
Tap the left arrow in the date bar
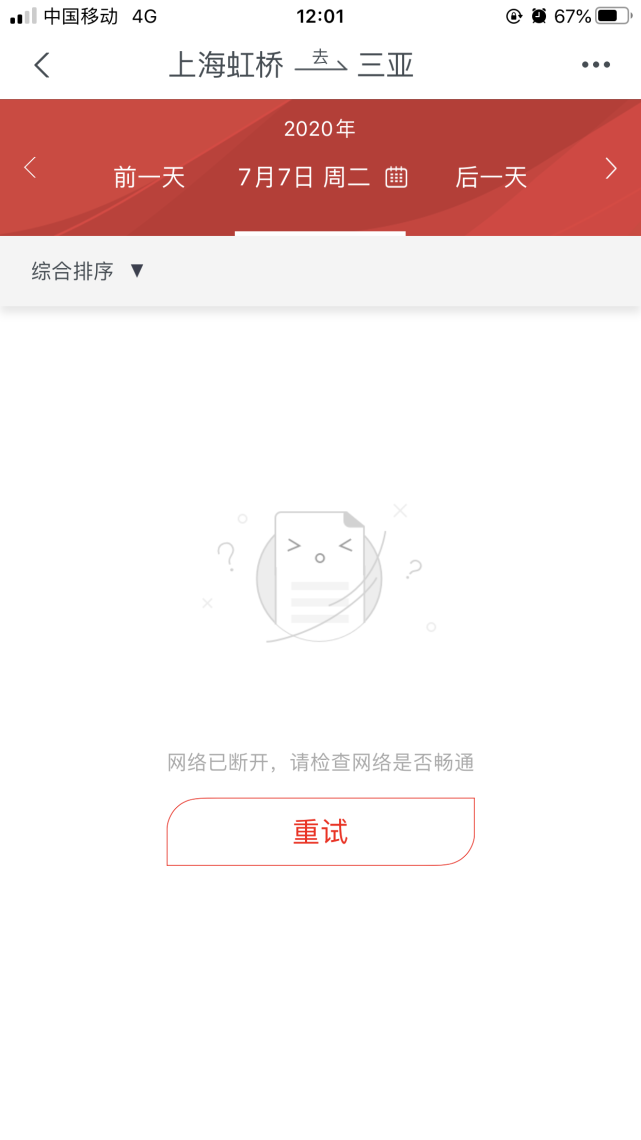(30, 168)
